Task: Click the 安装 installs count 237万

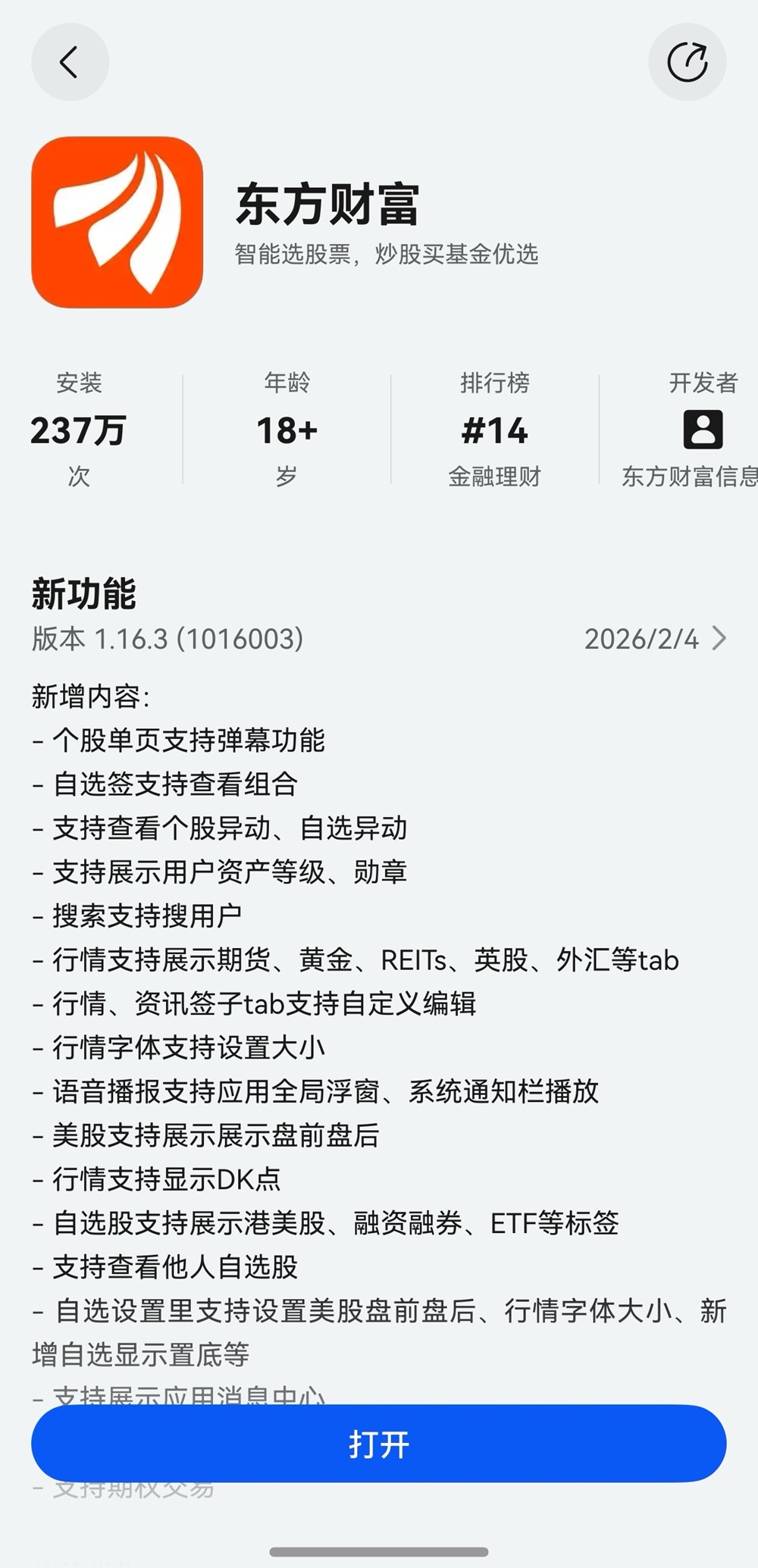Action: coord(78,430)
